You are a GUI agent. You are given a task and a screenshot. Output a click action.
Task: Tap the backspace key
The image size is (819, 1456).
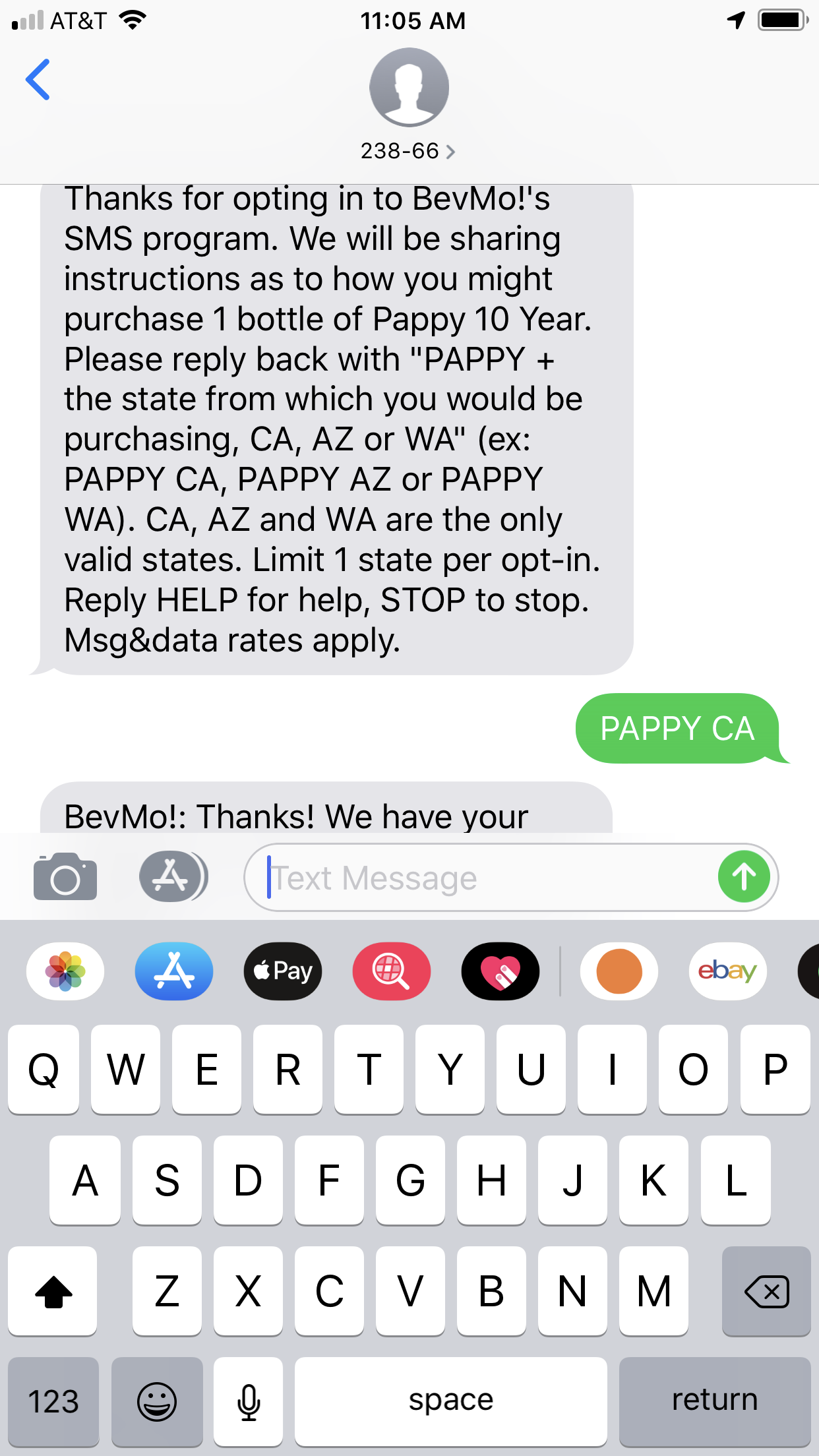pos(766,1291)
